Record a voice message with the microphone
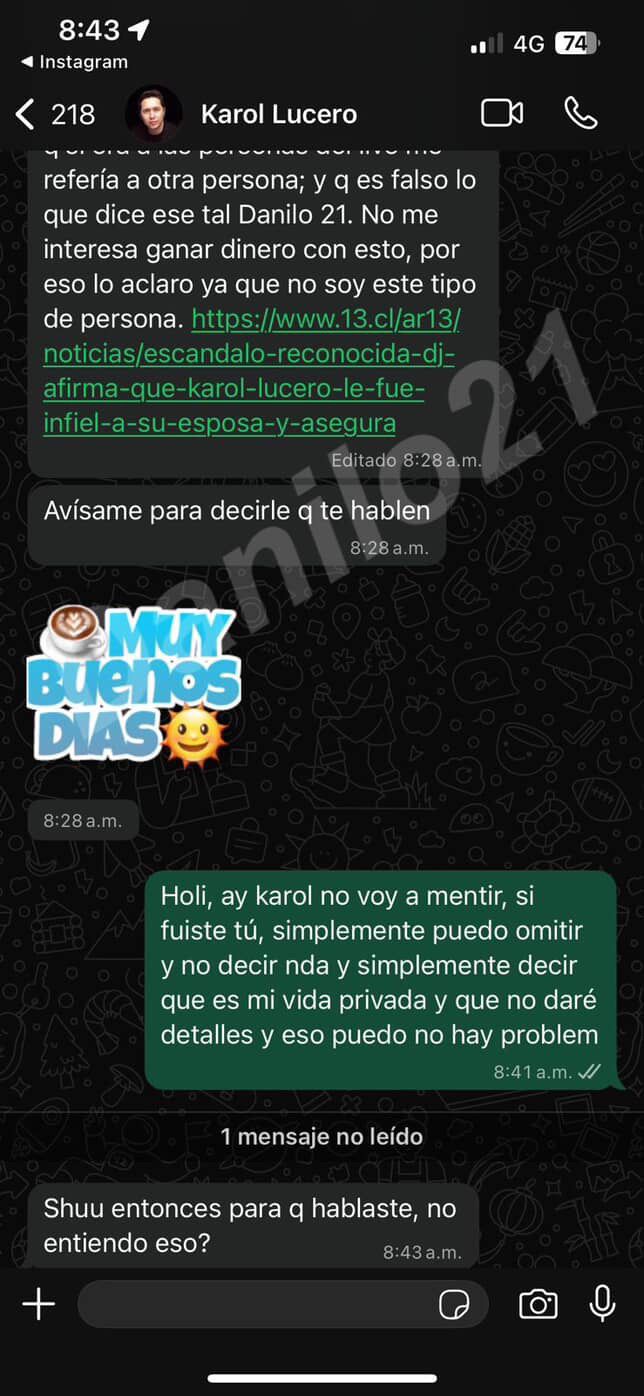 602,1304
